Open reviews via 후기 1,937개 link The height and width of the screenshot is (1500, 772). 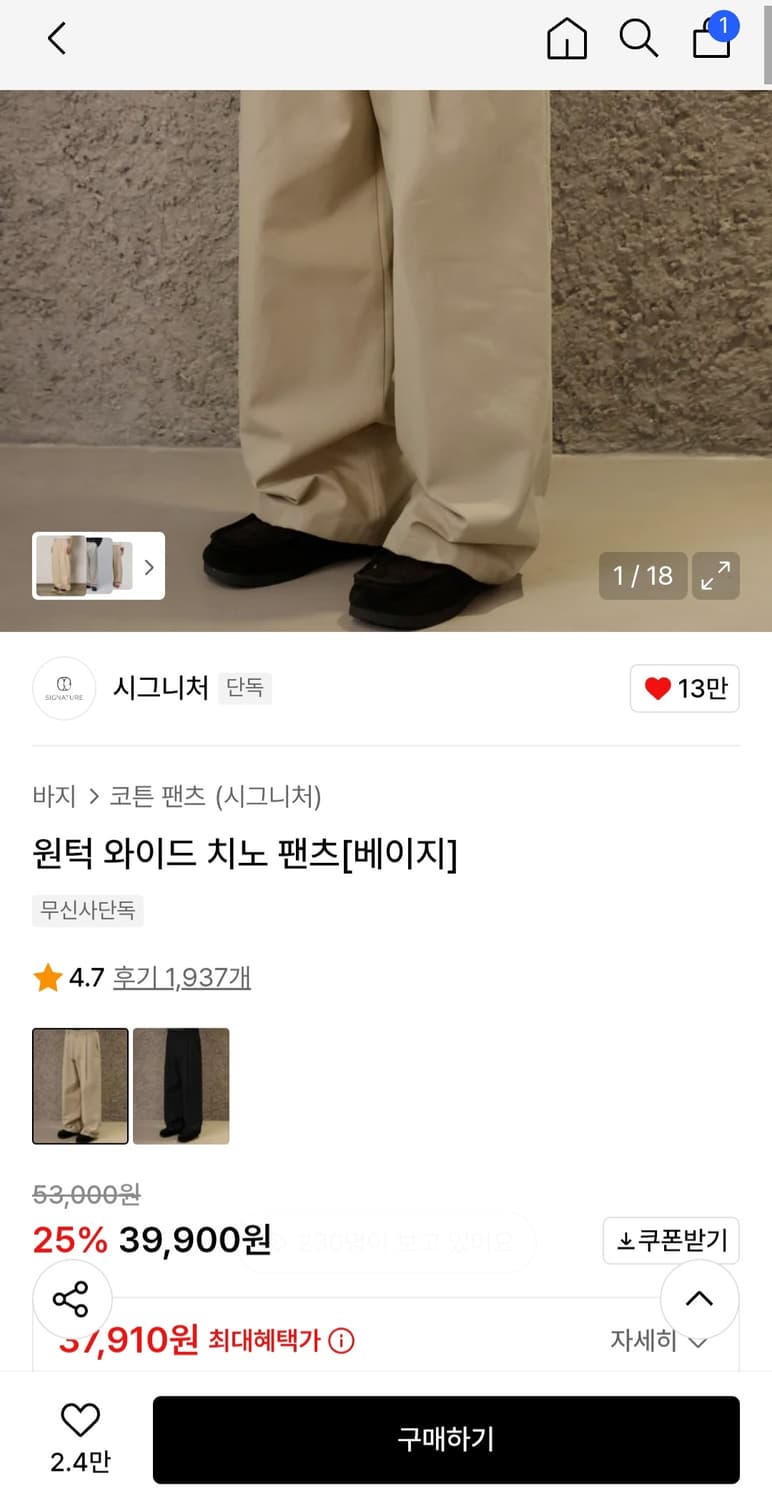pos(181,977)
